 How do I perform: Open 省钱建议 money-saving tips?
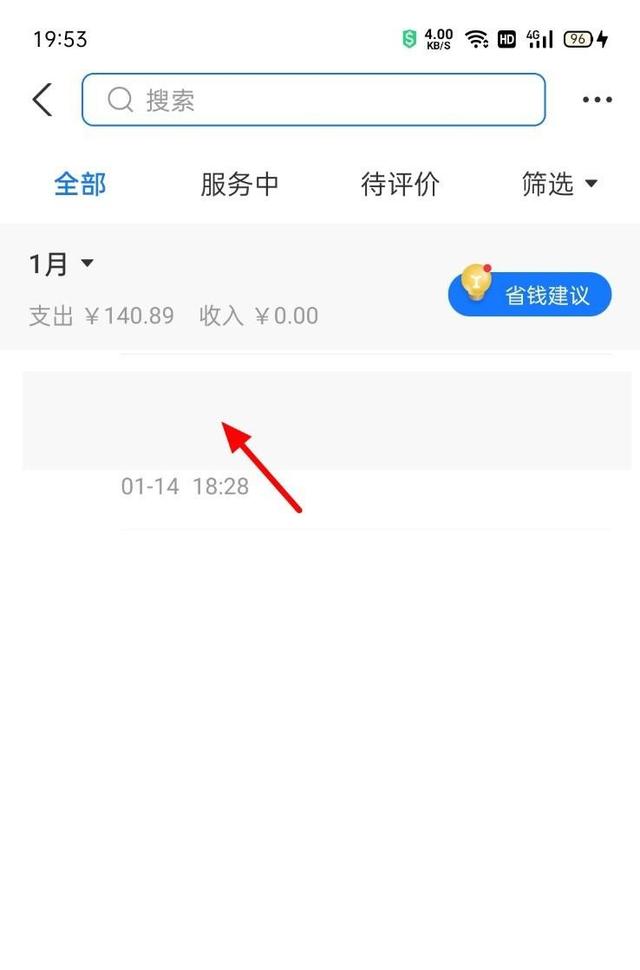pos(530,293)
